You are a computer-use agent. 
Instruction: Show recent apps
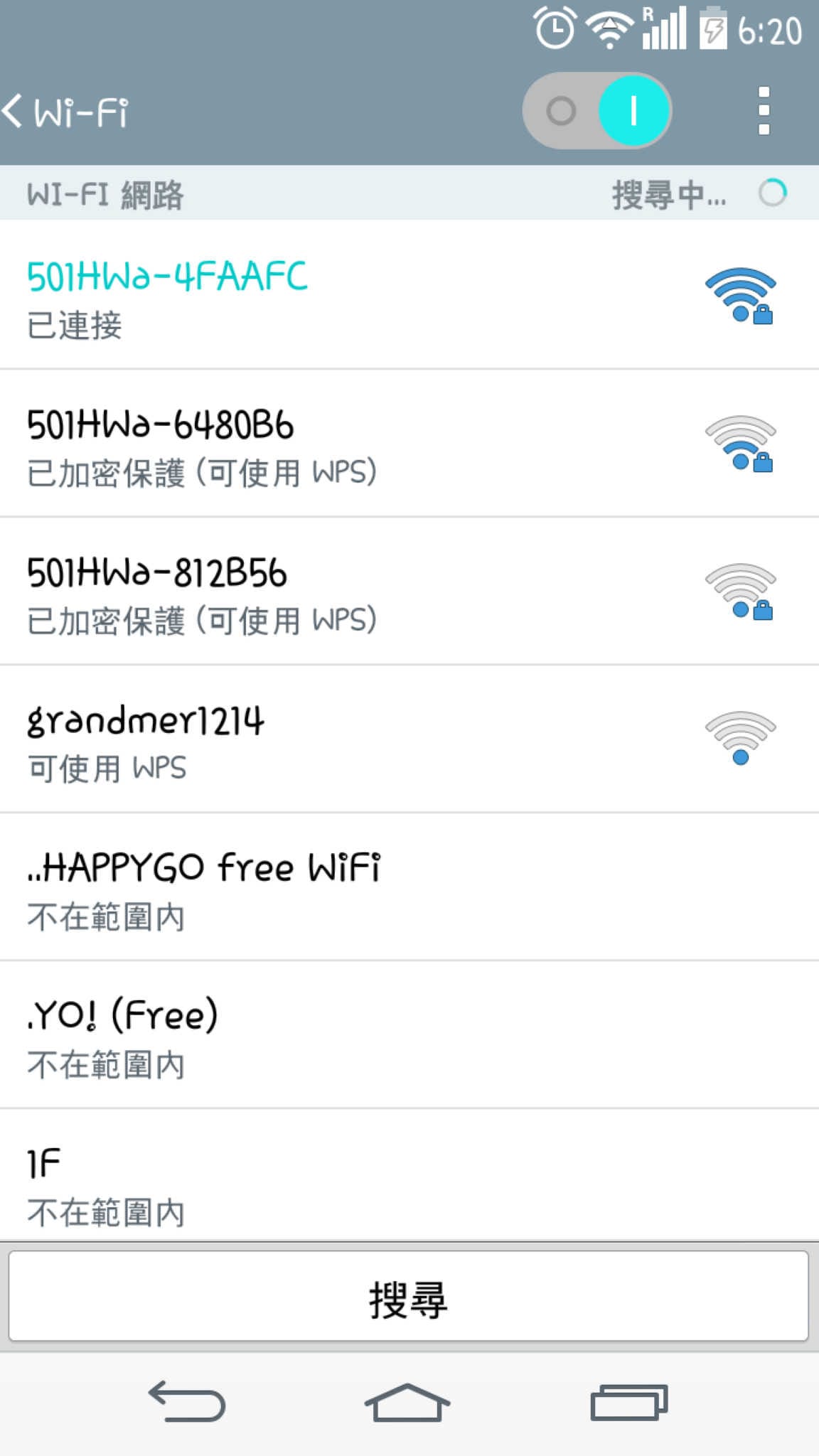628,1402
